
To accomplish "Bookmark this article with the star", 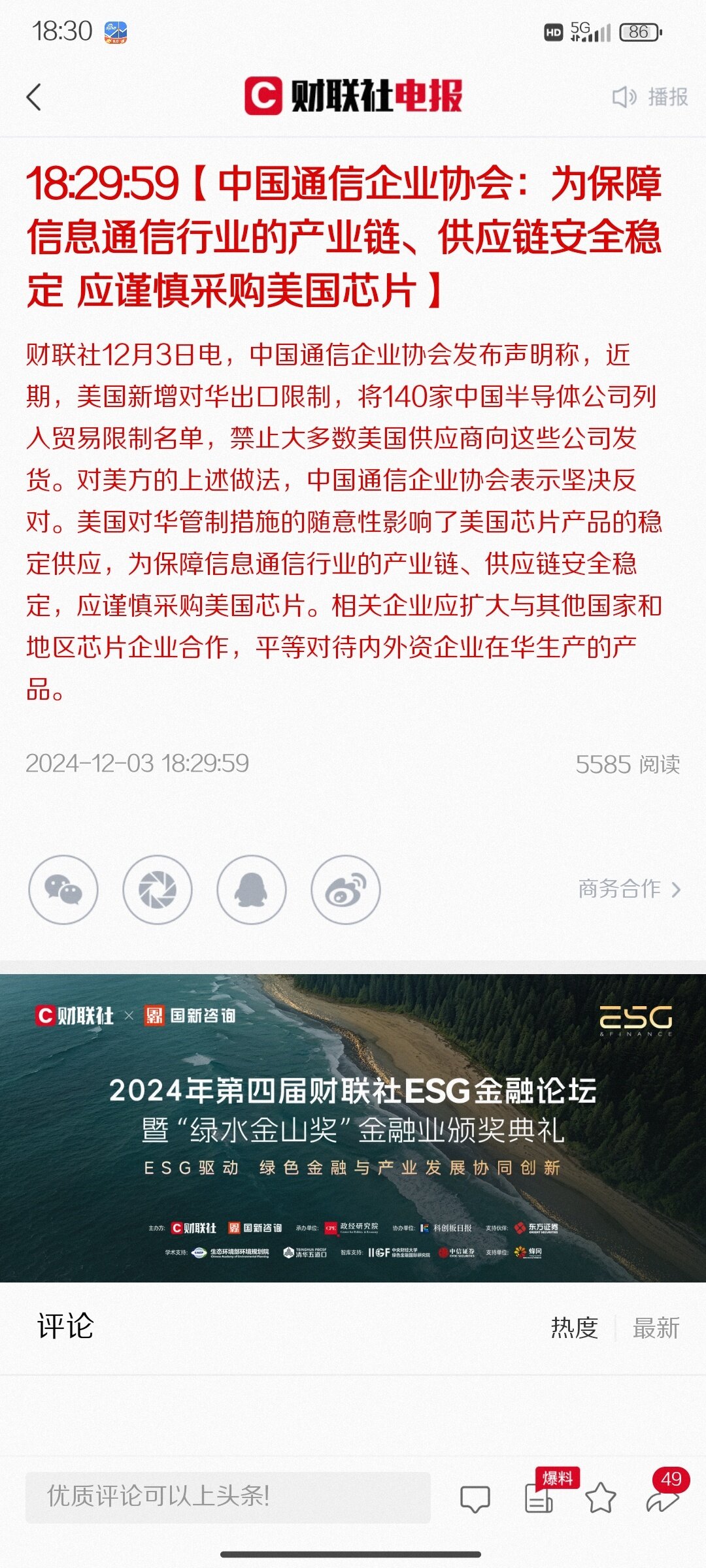I will [x=601, y=1498].
